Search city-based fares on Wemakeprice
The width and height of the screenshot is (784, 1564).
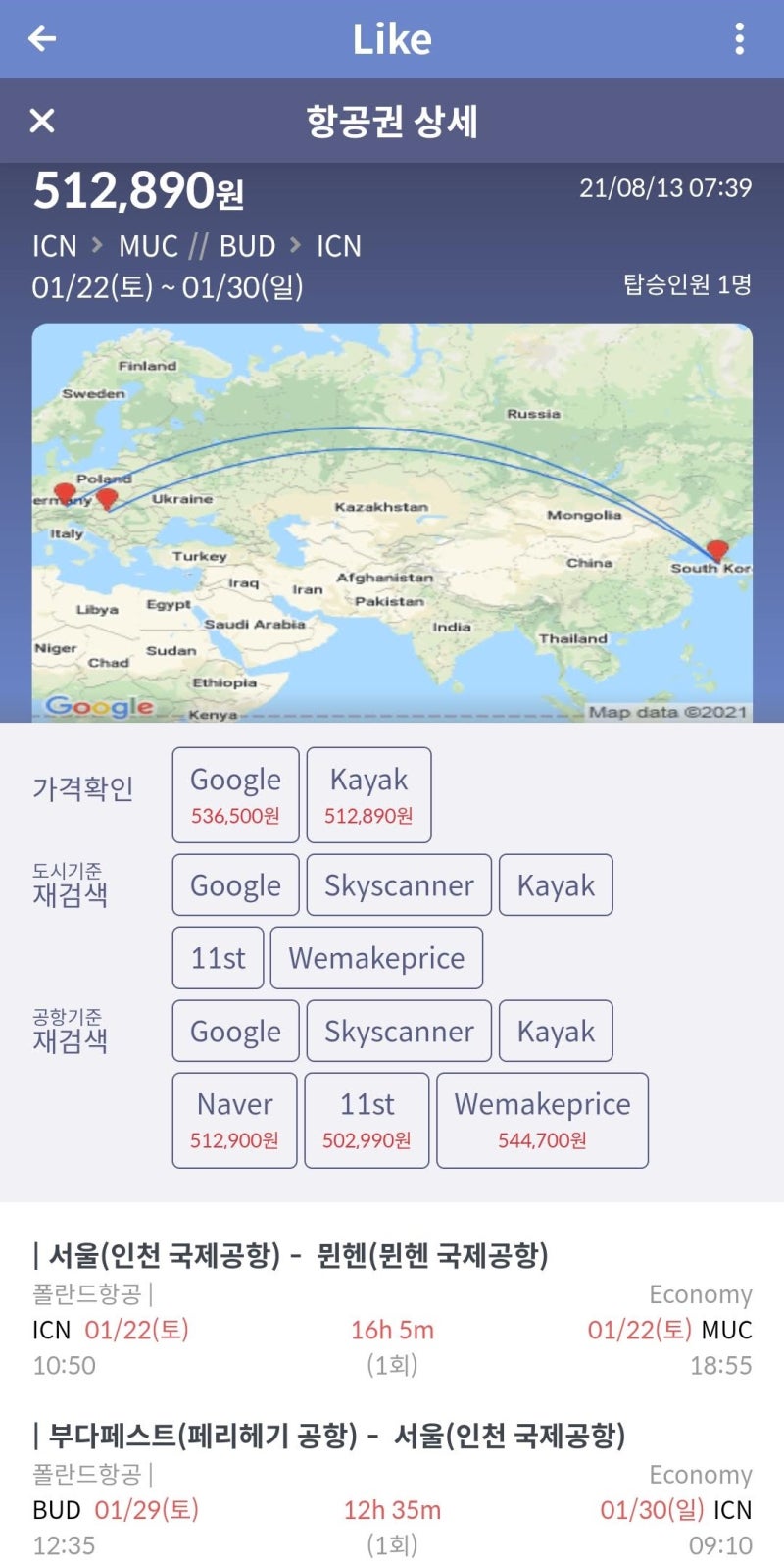point(377,958)
